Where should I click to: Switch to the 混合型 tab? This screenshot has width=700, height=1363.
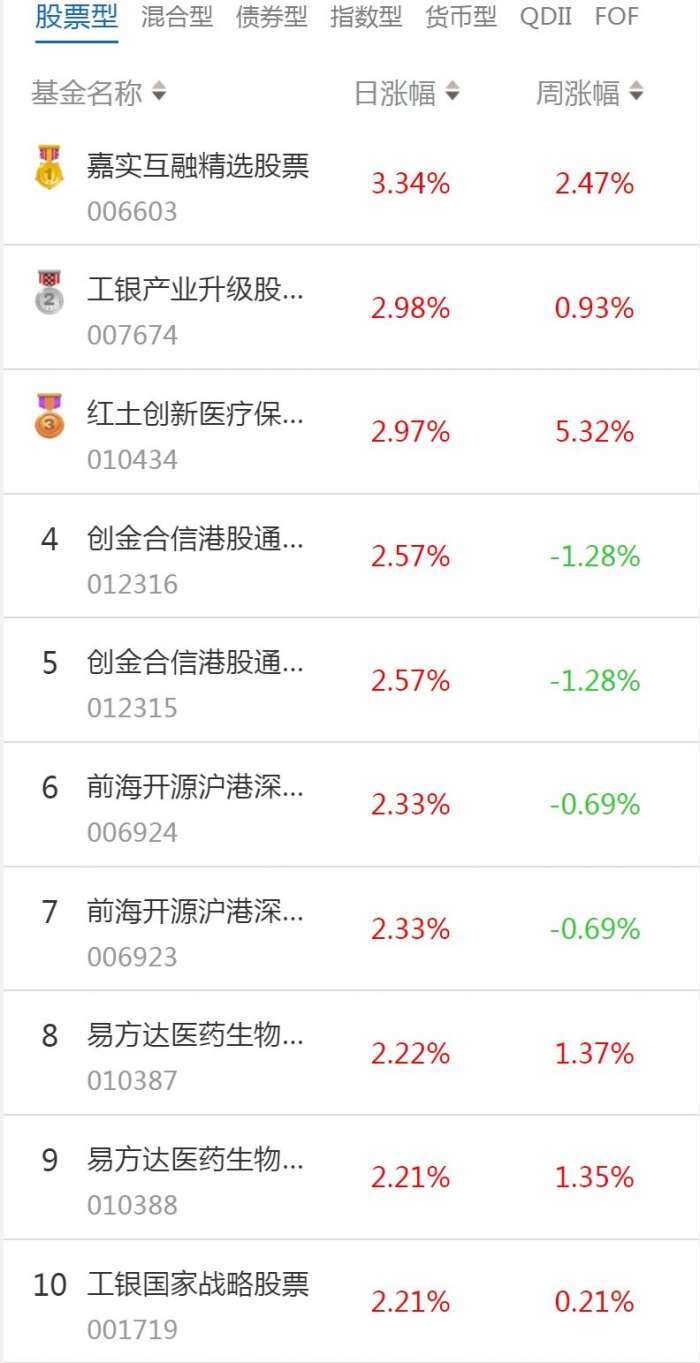[177, 17]
